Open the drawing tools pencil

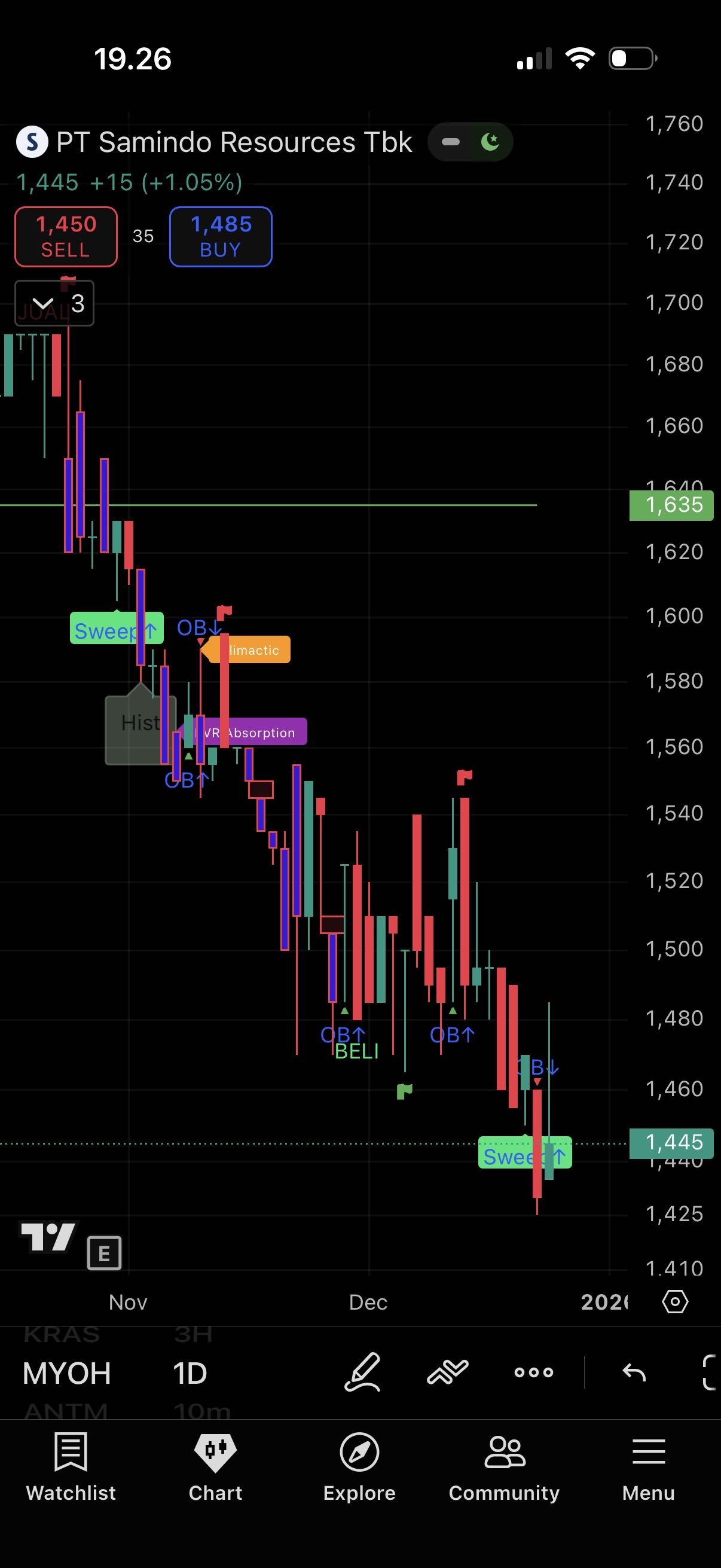point(363,1372)
